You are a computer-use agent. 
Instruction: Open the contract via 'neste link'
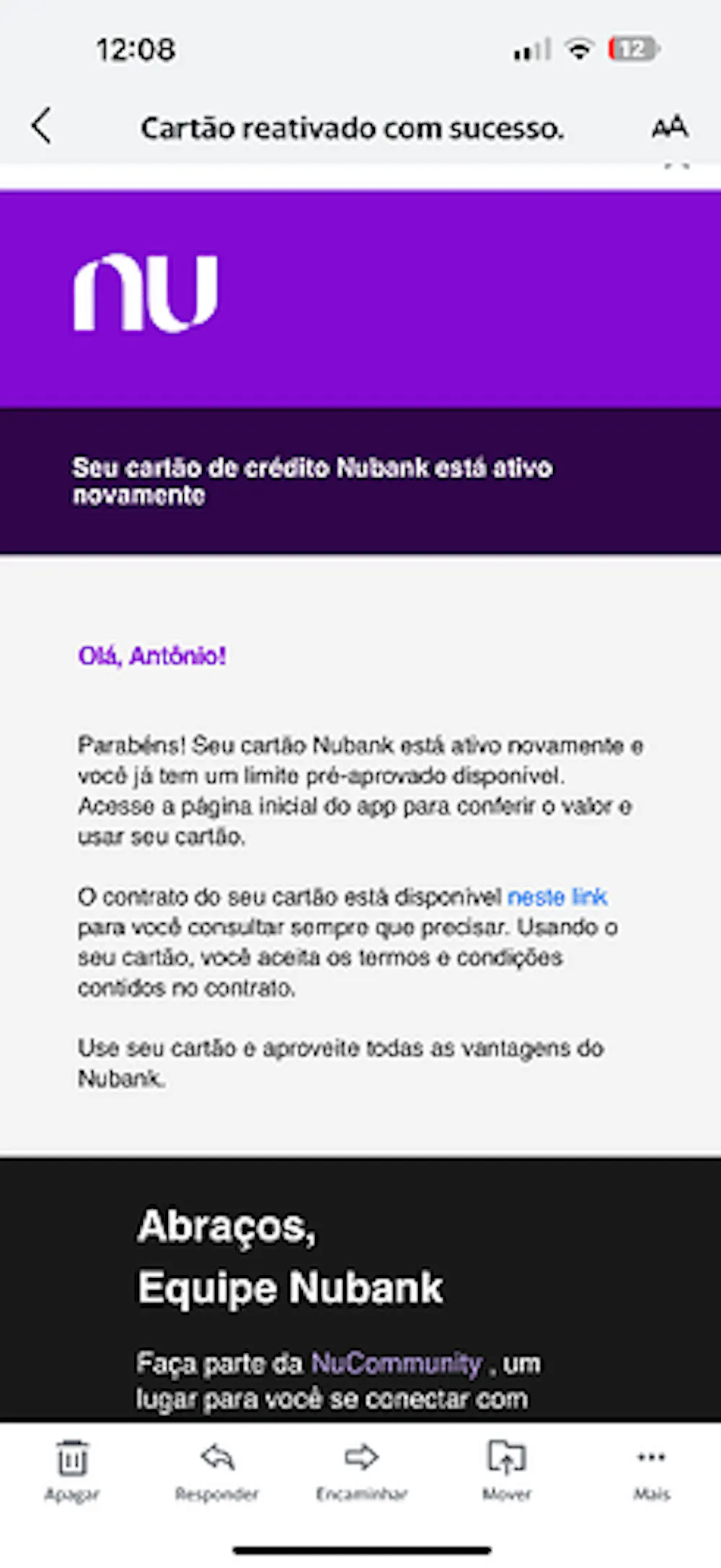(x=557, y=897)
